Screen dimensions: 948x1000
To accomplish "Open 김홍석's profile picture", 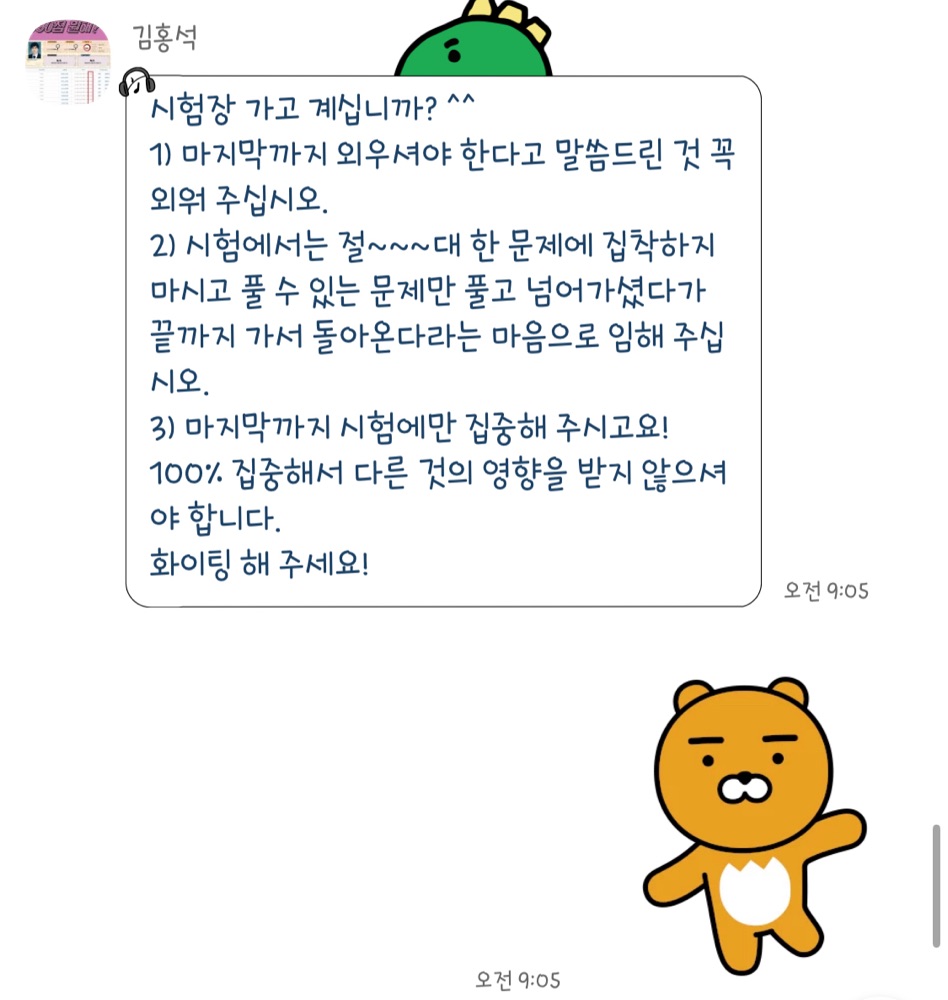I will (x=67, y=60).
